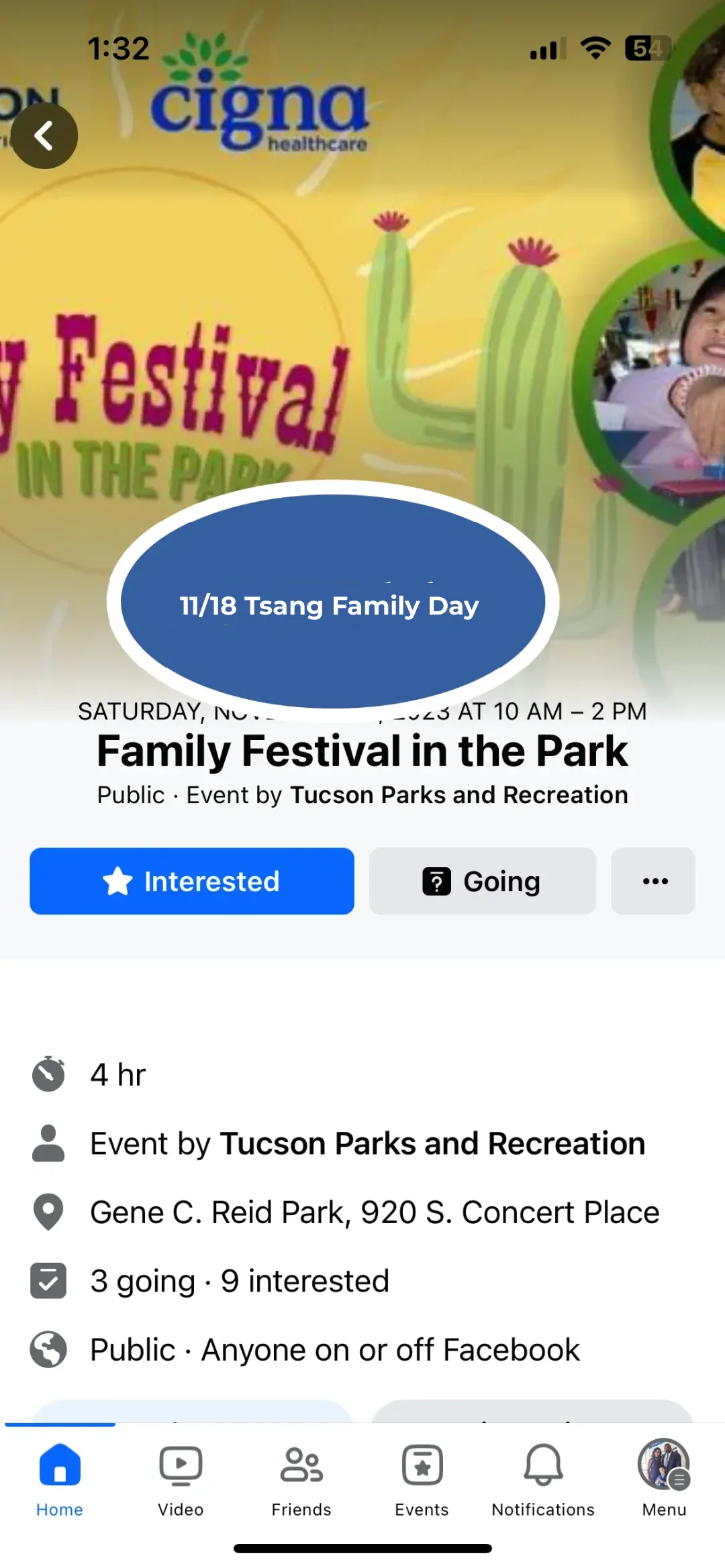
Task: Open the three-dot more options menu
Action: (653, 881)
